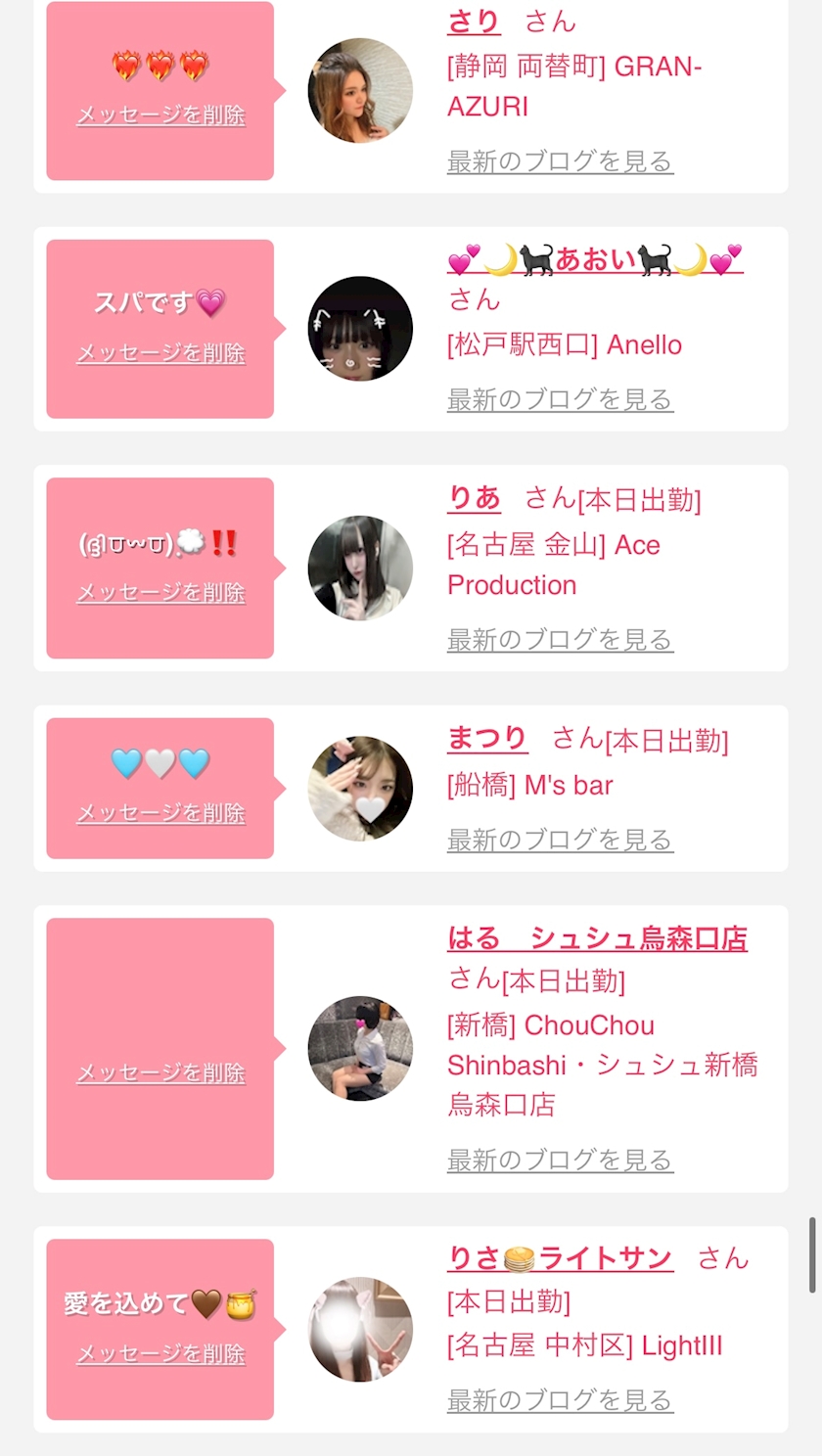Delete the message sent to さり

160,115
